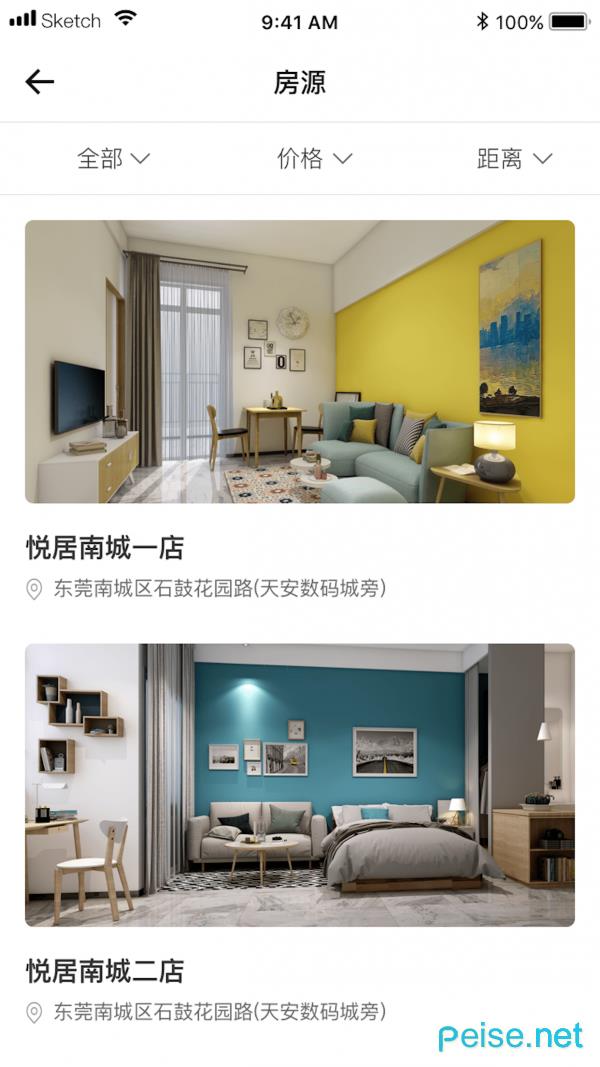Expand the 距离 filter dropdown

[514, 158]
